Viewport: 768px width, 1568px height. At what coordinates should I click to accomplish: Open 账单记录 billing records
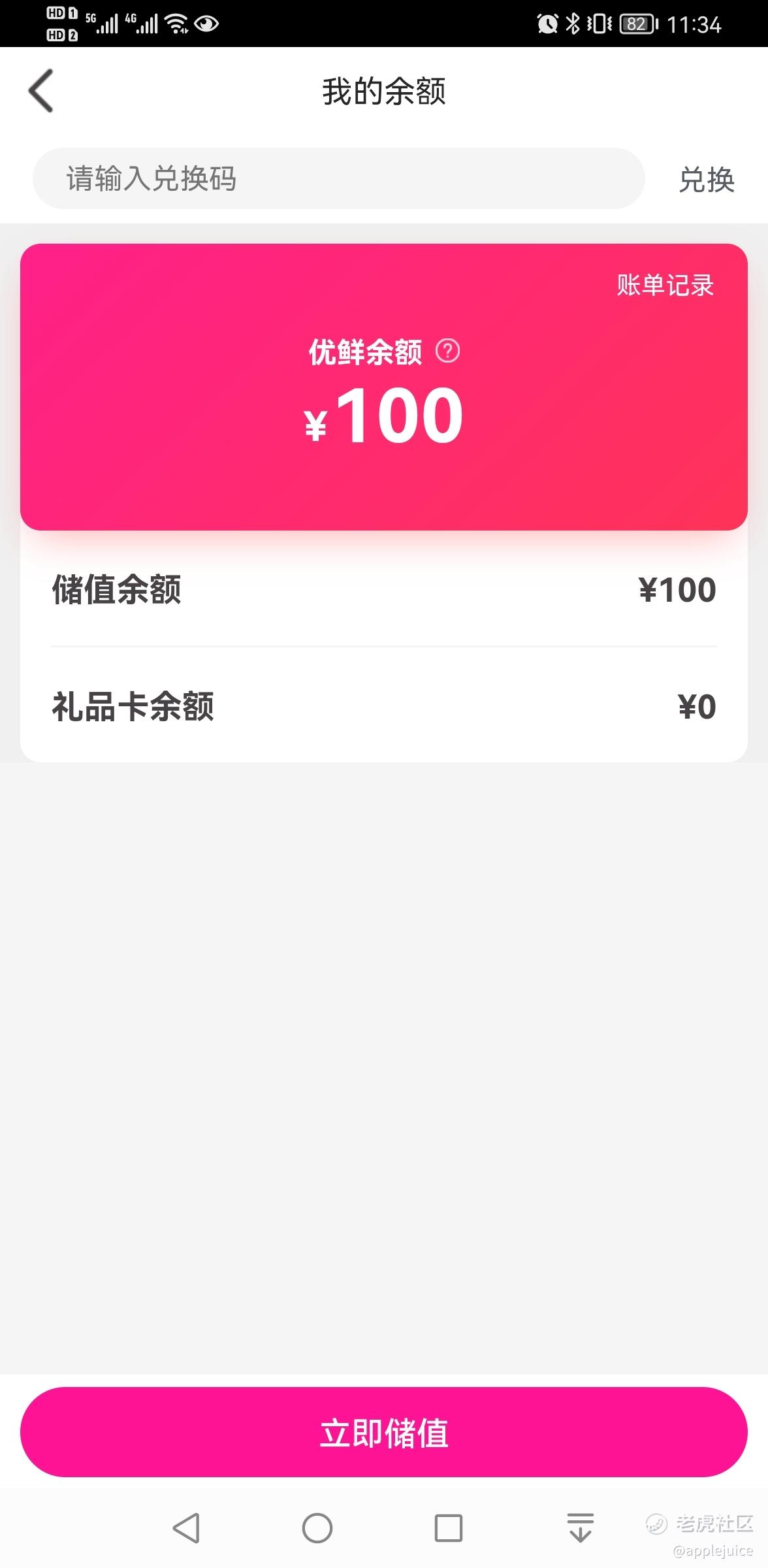[665, 285]
